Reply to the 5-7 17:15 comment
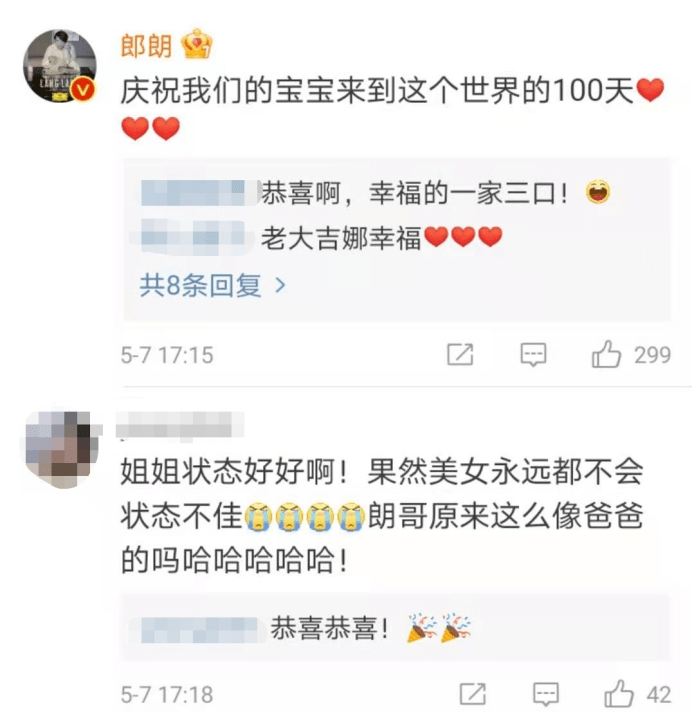Image resolution: width=692 pixels, height=712 pixels. click(533, 354)
